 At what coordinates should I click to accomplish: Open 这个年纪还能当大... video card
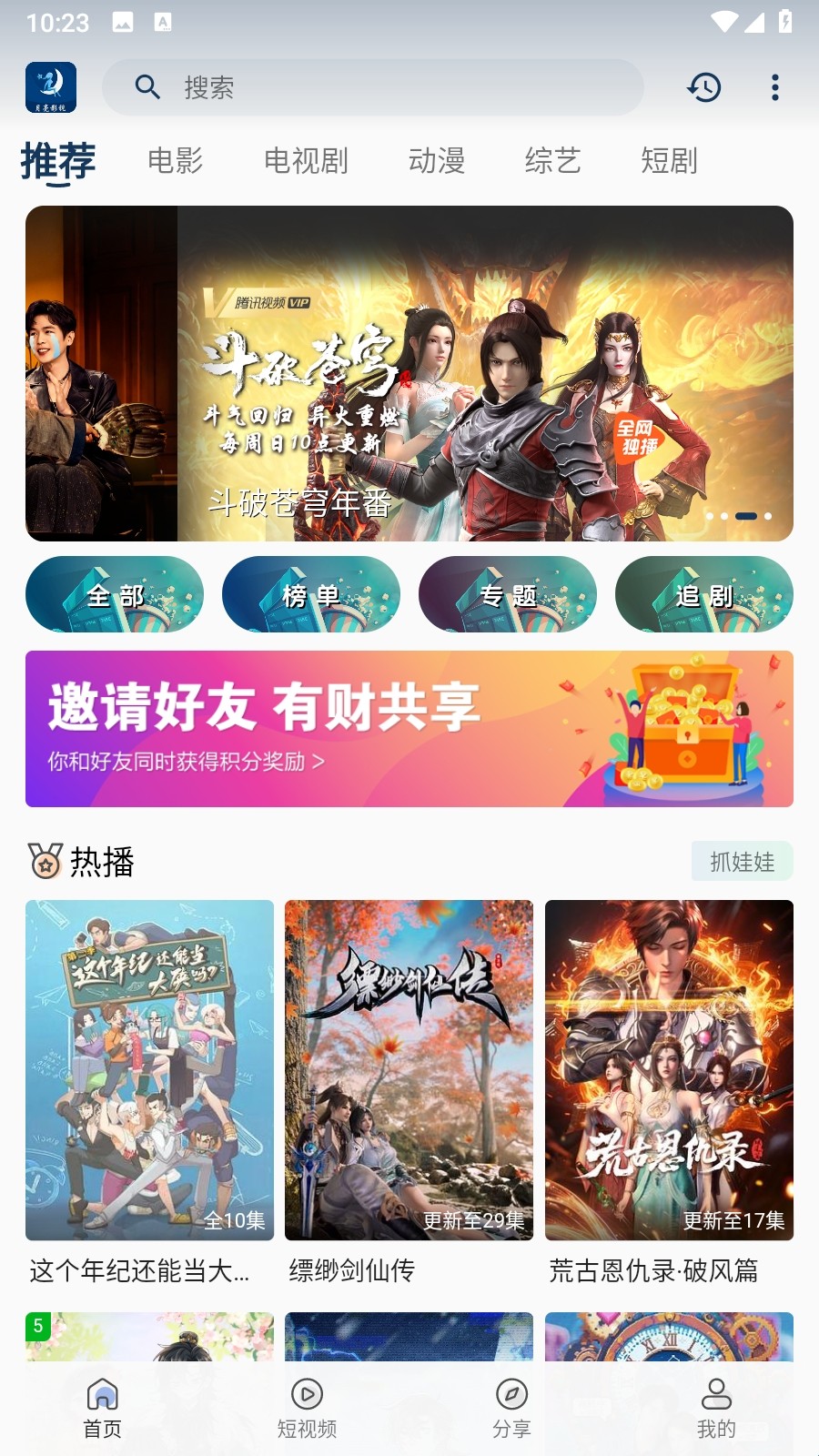point(149,1069)
